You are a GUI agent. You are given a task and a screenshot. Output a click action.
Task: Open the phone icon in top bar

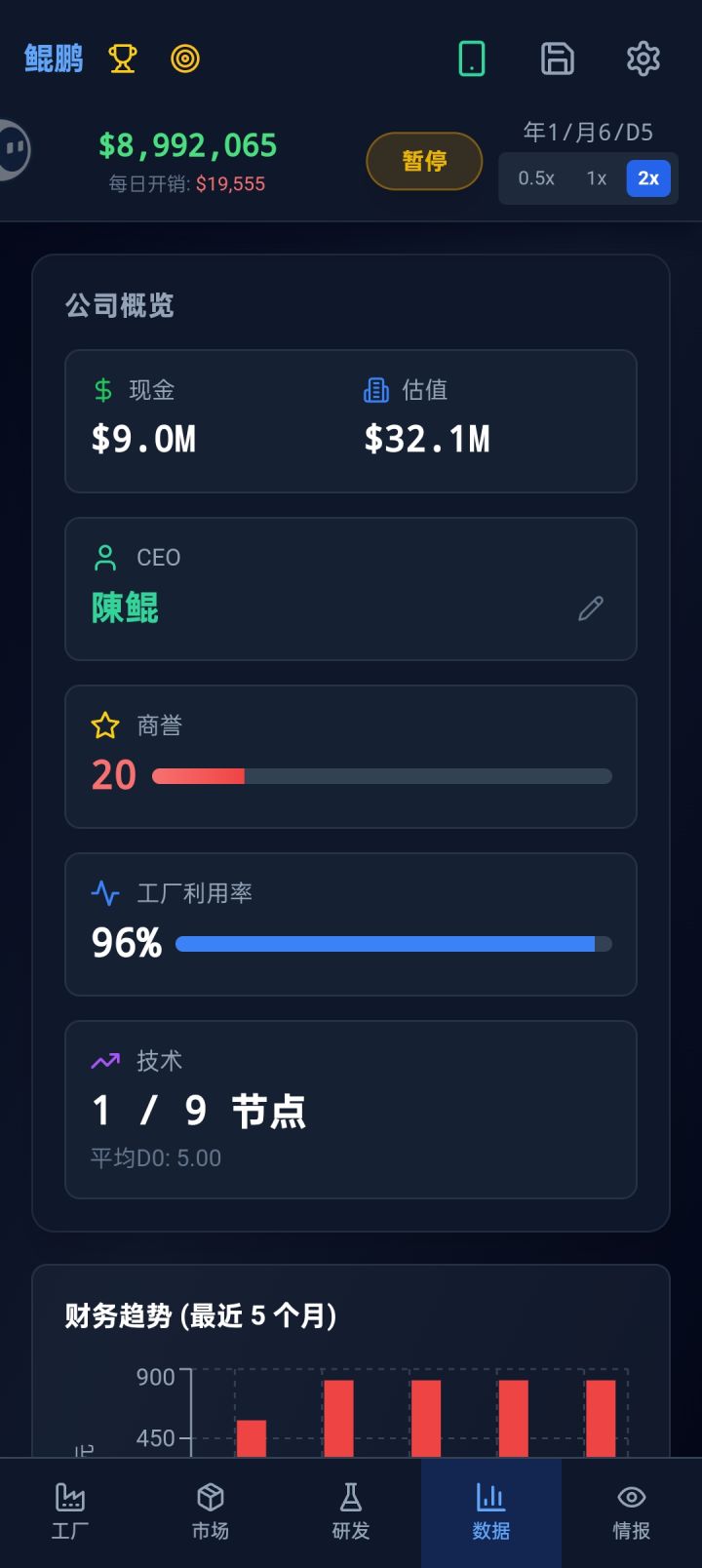pos(472,58)
